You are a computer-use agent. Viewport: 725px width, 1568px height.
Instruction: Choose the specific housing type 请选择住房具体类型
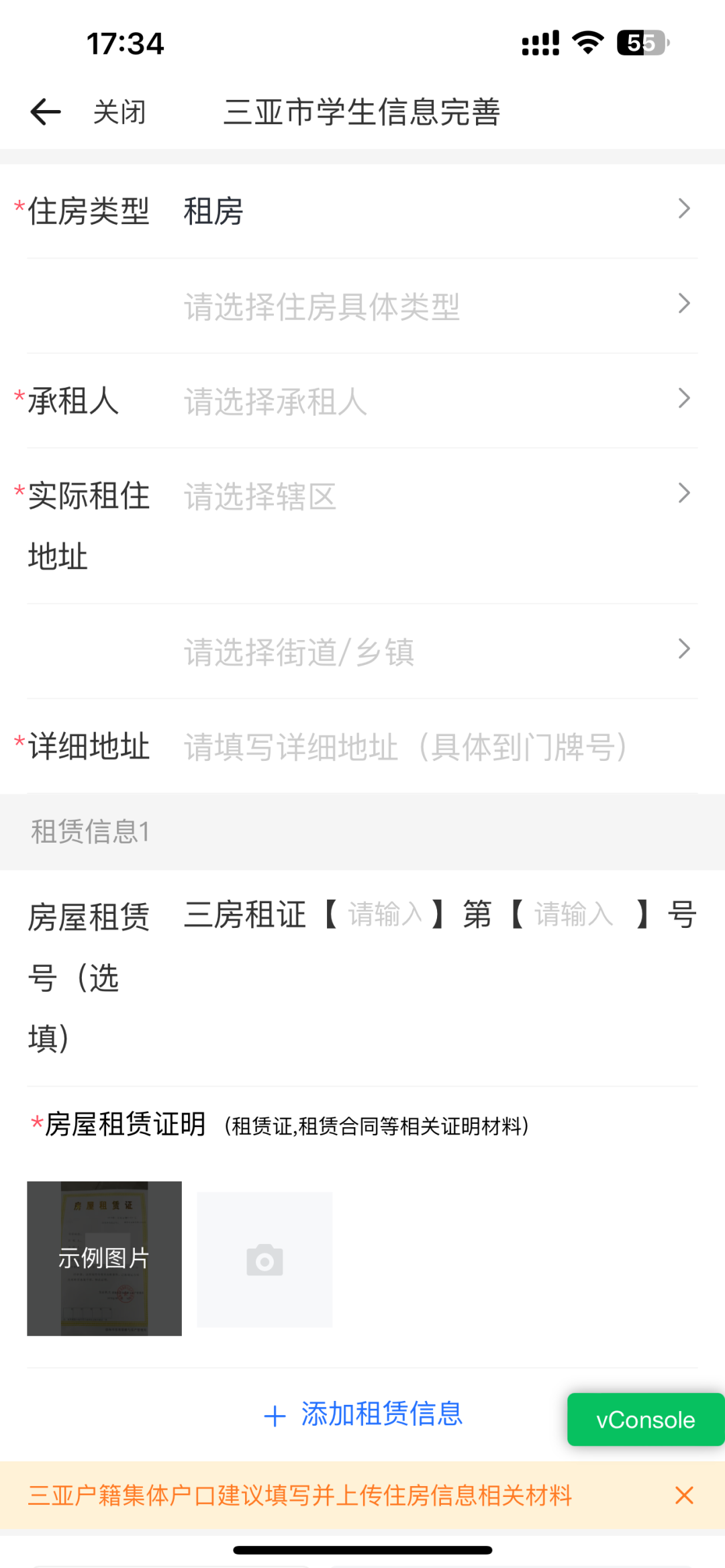[362, 306]
